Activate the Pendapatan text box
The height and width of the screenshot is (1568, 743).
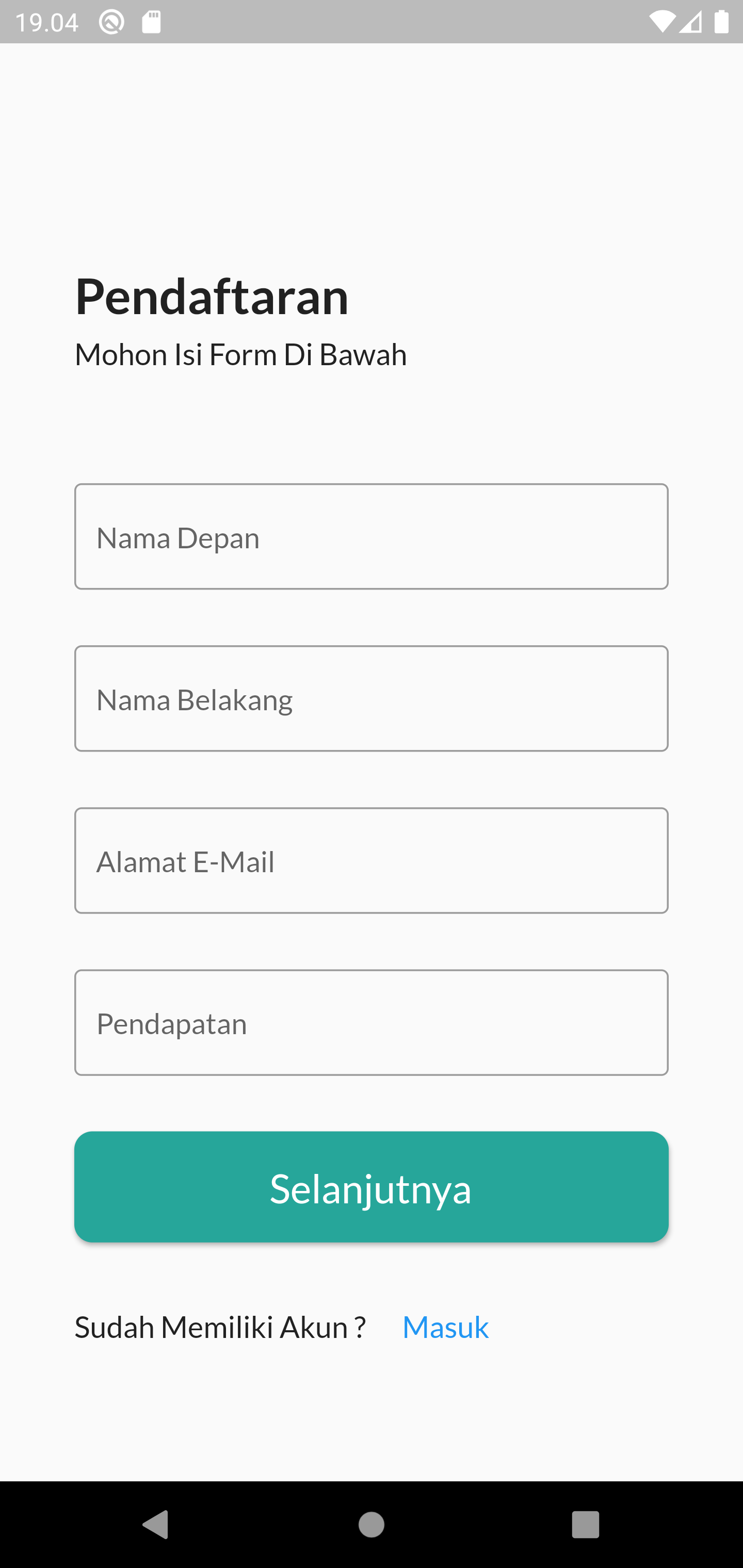(x=371, y=1022)
